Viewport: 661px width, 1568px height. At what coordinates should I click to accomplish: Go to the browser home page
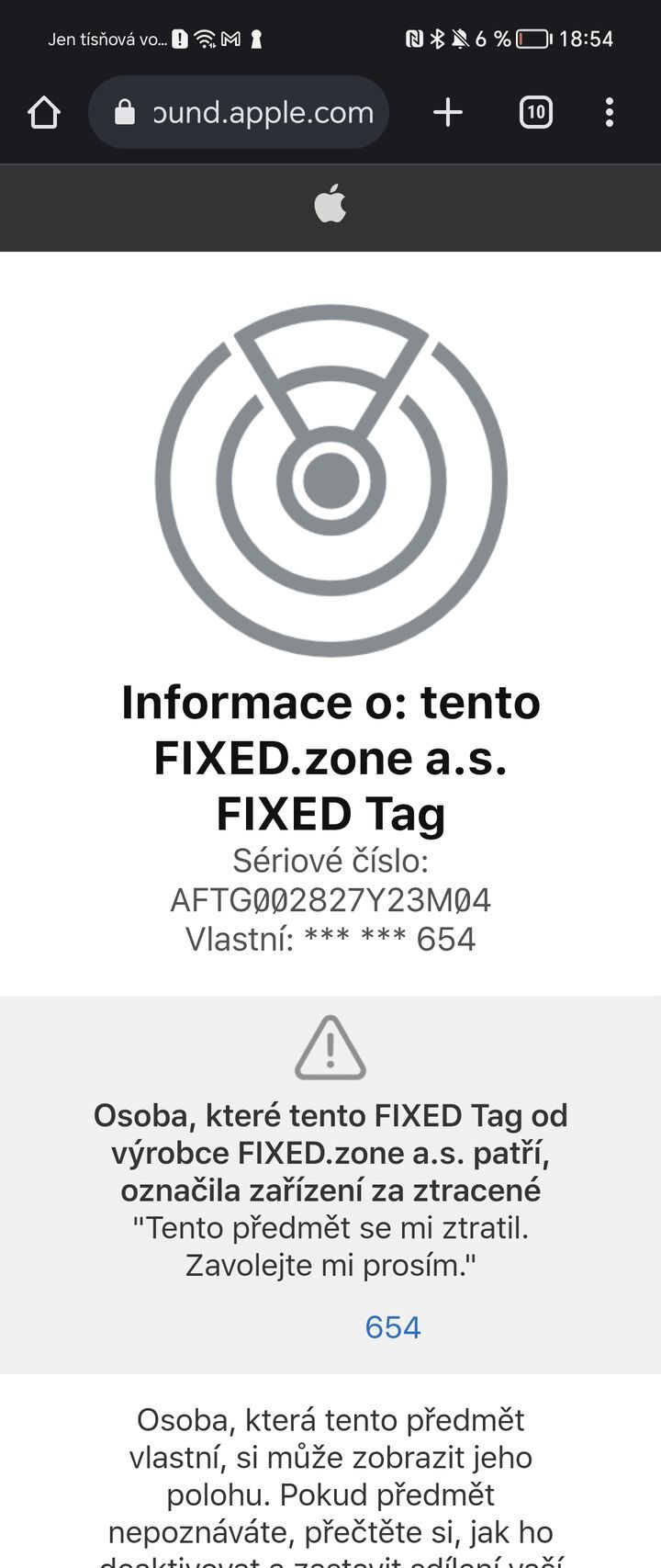tap(43, 113)
